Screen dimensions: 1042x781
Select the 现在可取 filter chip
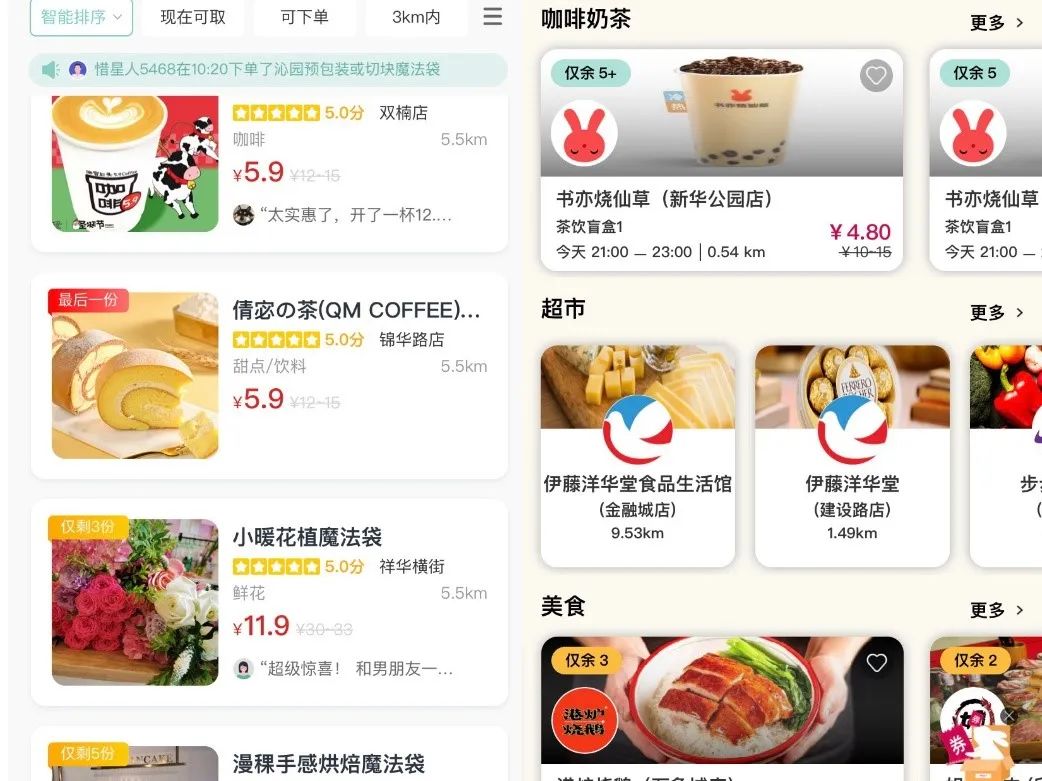[193, 17]
